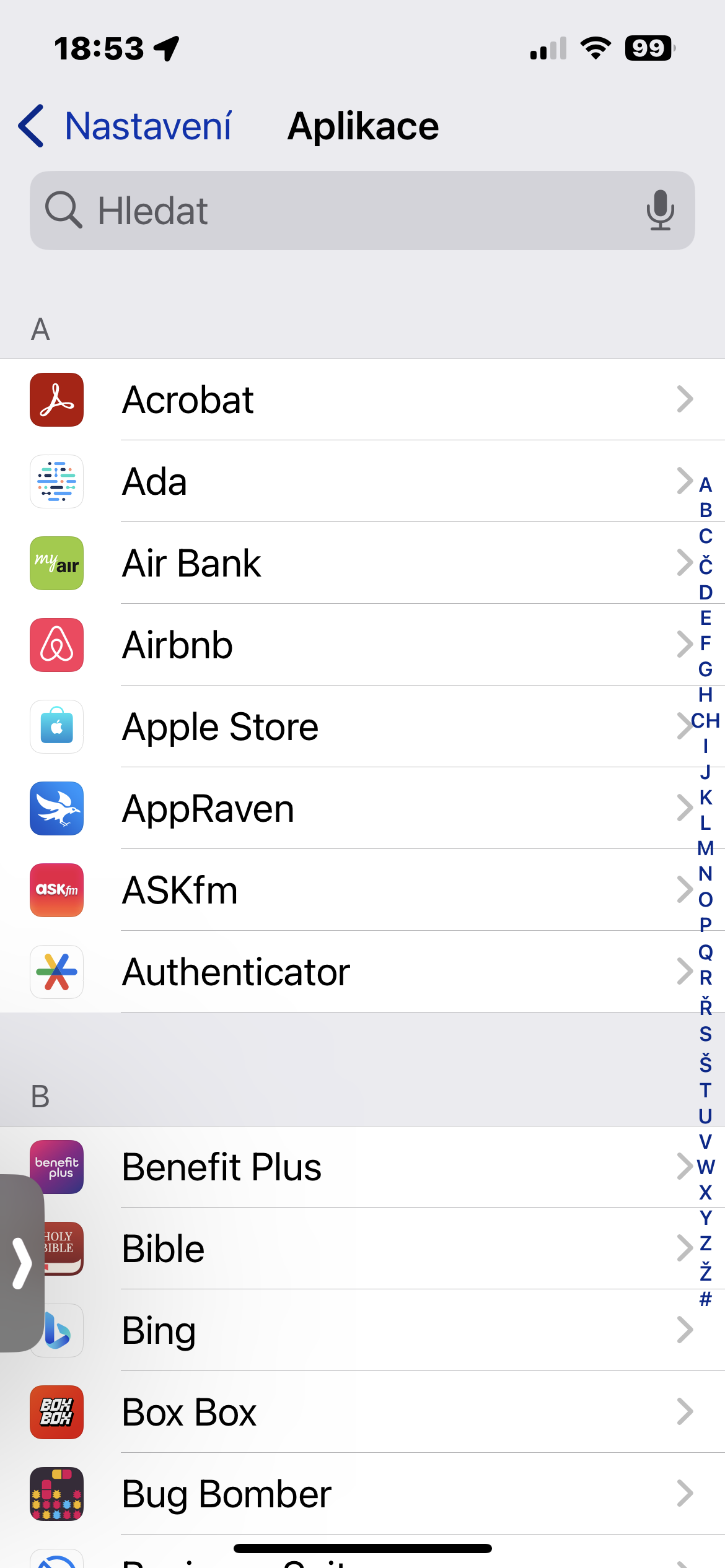
Task: Jump to letter M in the index
Action: coord(705,848)
